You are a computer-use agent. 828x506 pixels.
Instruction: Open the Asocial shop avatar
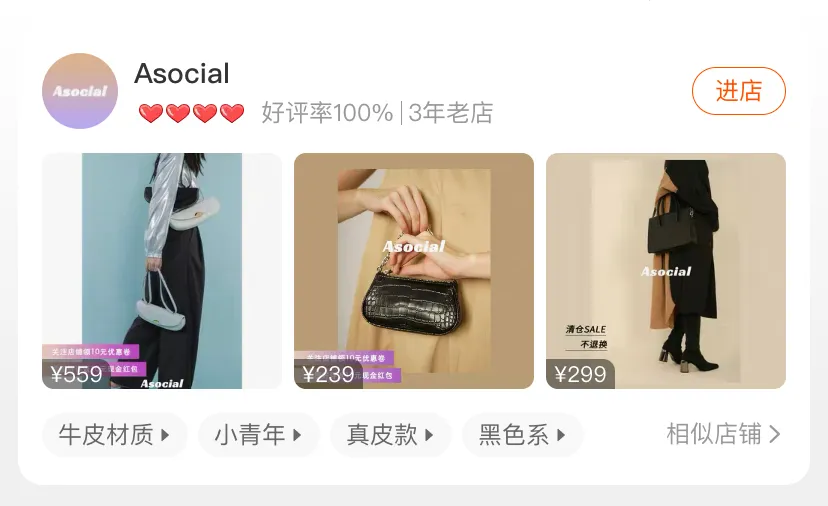(80, 91)
